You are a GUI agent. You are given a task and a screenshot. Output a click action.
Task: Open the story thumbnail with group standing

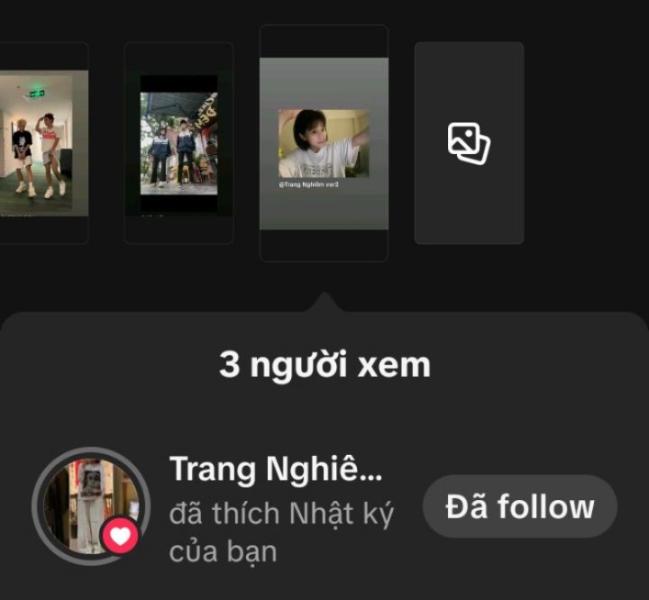point(179,142)
